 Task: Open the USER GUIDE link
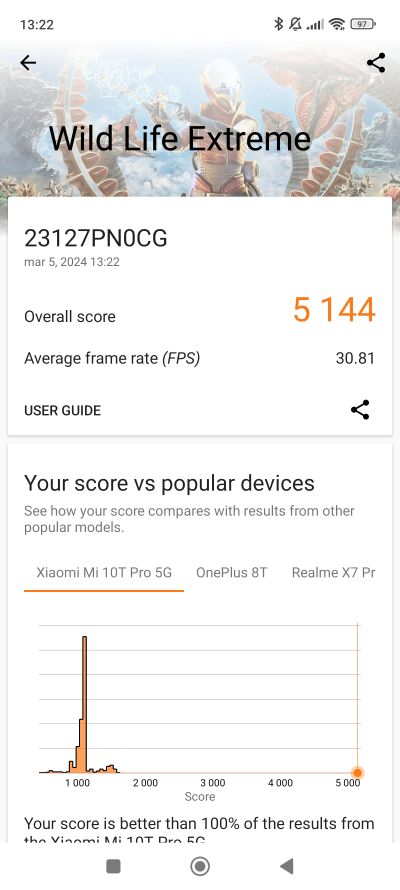pos(62,410)
